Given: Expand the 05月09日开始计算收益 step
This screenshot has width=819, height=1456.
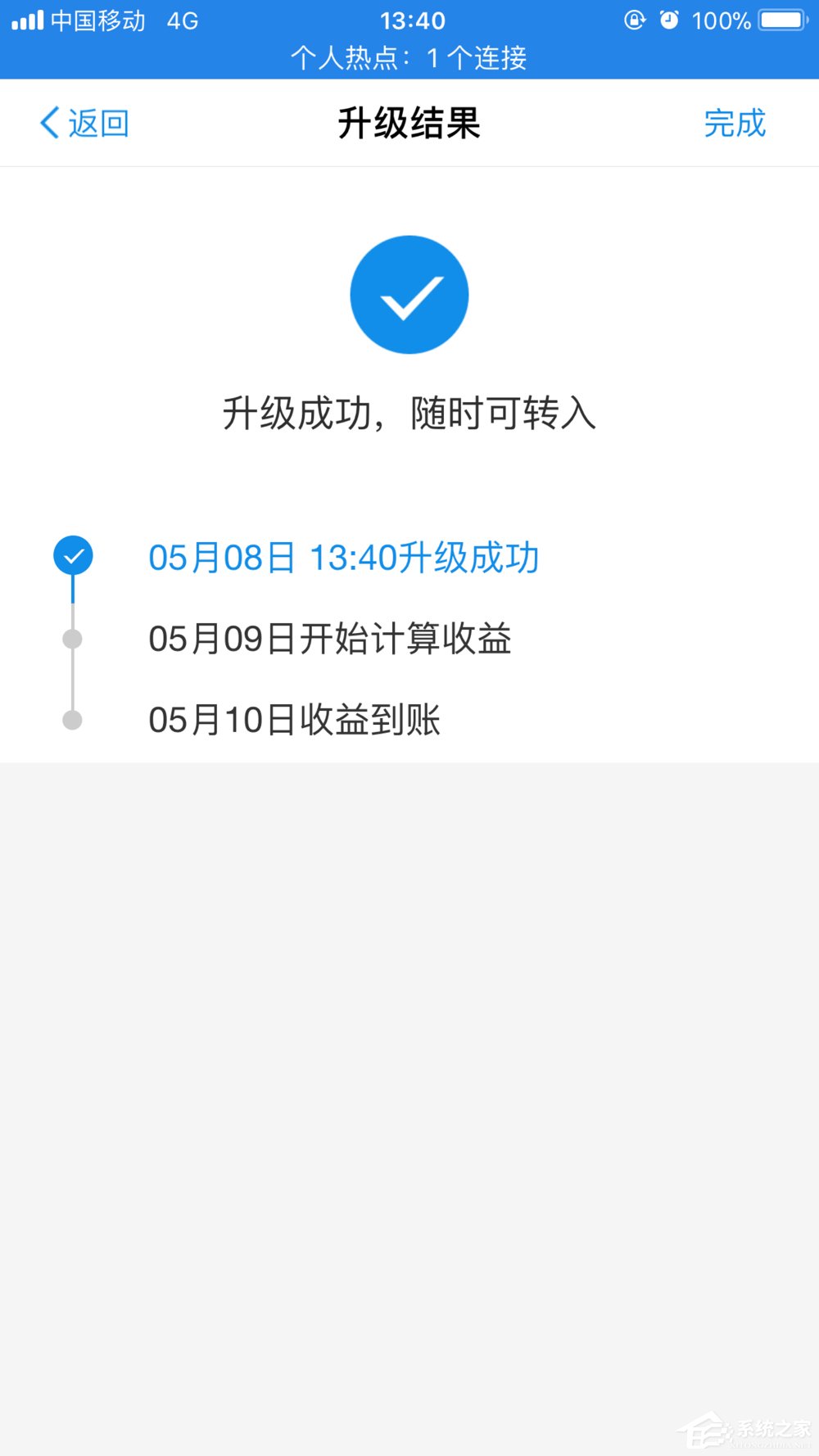Looking at the screenshot, I should (x=329, y=639).
